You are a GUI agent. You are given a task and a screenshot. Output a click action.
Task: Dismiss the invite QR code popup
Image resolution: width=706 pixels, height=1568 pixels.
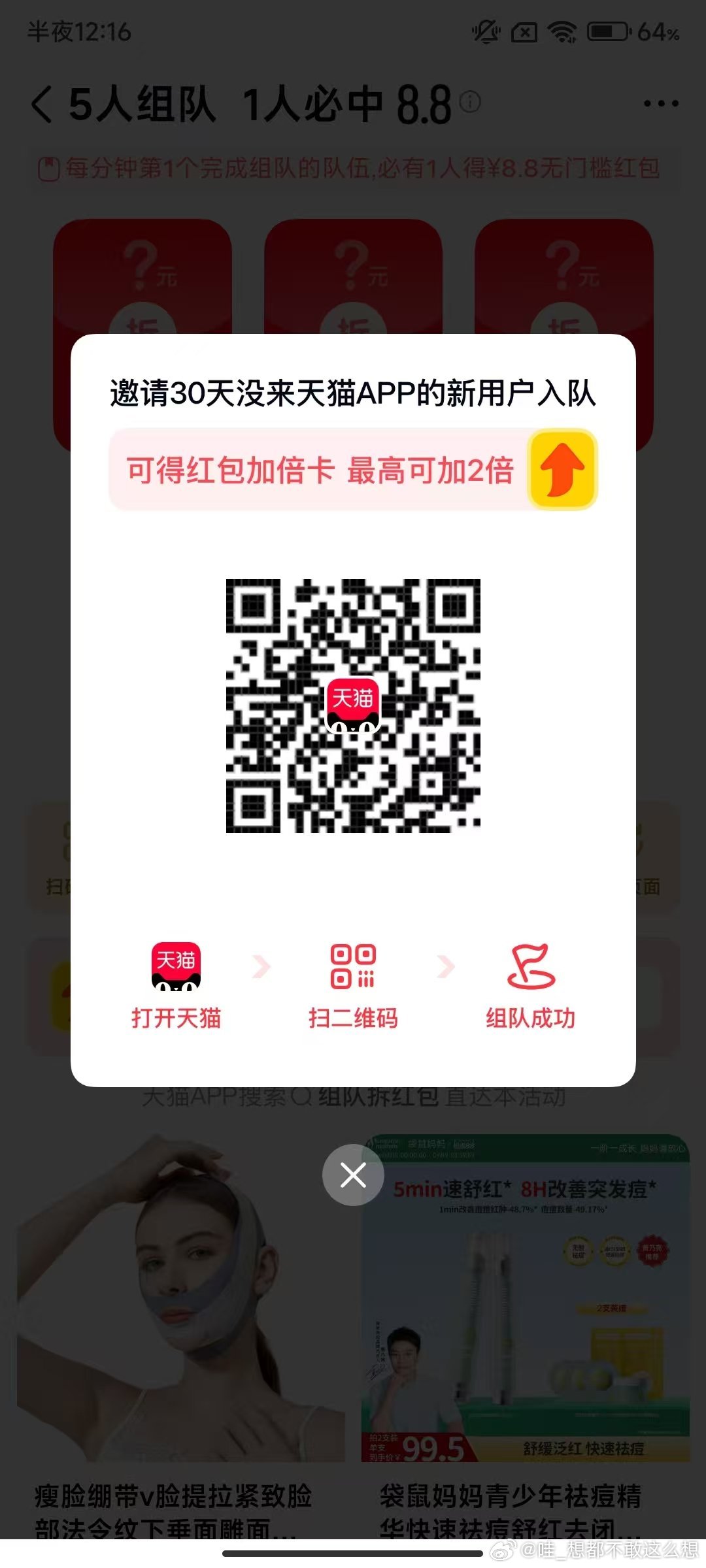pyautogui.click(x=353, y=1175)
